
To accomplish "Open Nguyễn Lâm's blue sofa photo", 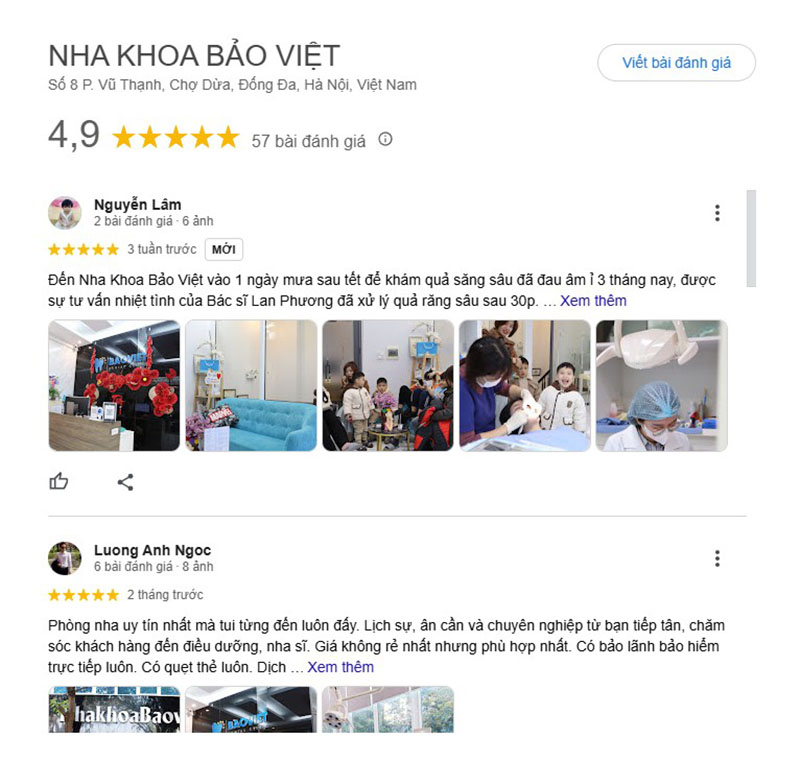I will [251, 385].
